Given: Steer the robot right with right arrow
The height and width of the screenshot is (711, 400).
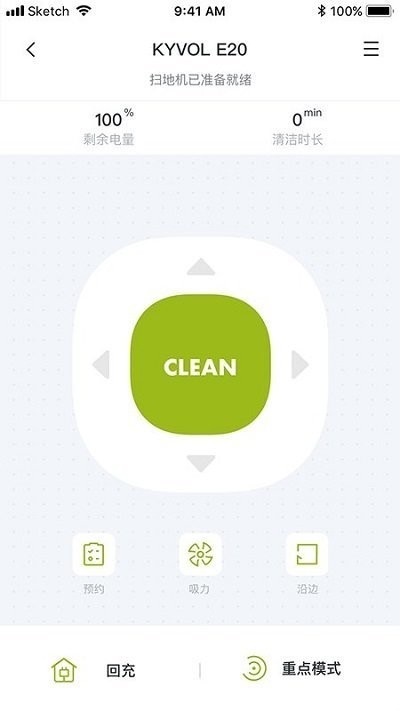Looking at the screenshot, I should click(x=300, y=364).
